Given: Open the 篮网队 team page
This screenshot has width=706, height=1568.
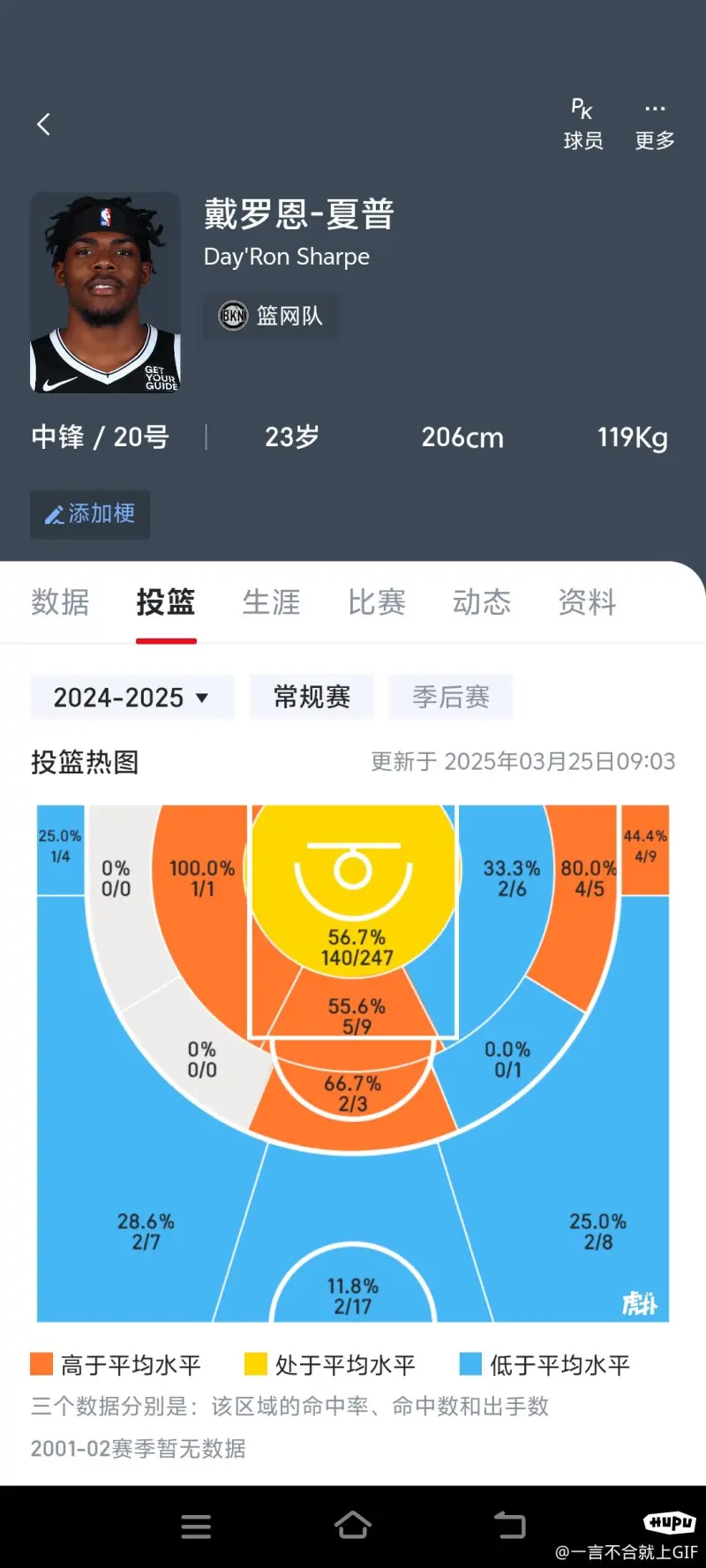Looking at the screenshot, I should (x=271, y=316).
